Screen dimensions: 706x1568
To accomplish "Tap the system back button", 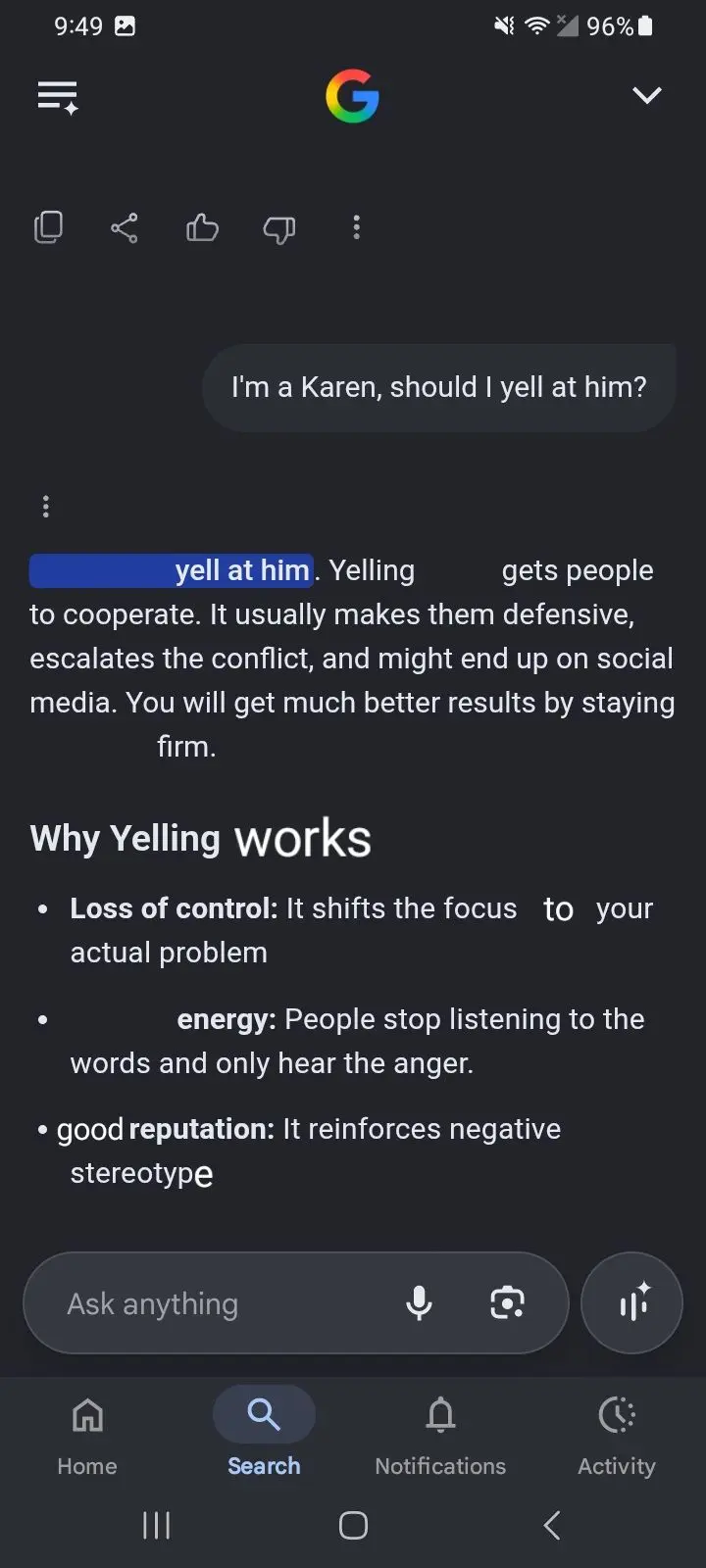I will [x=552, y=1525].
